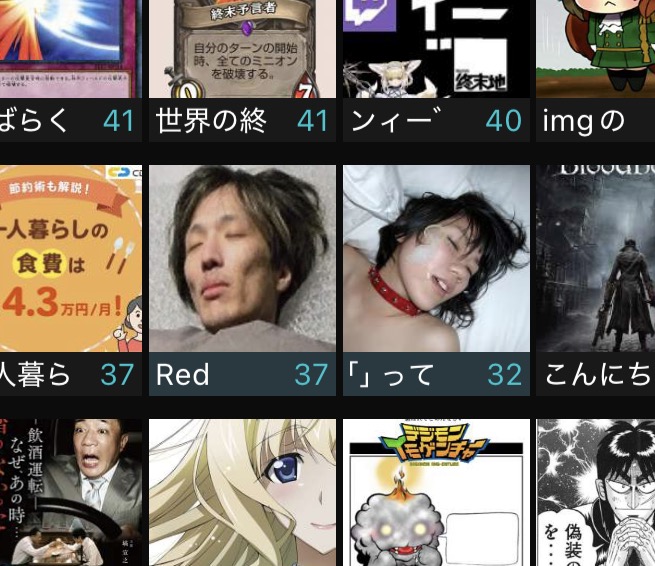Open the thread captioned ばらく
Screen dimensions: 655x566
click(x=70, y=60)
